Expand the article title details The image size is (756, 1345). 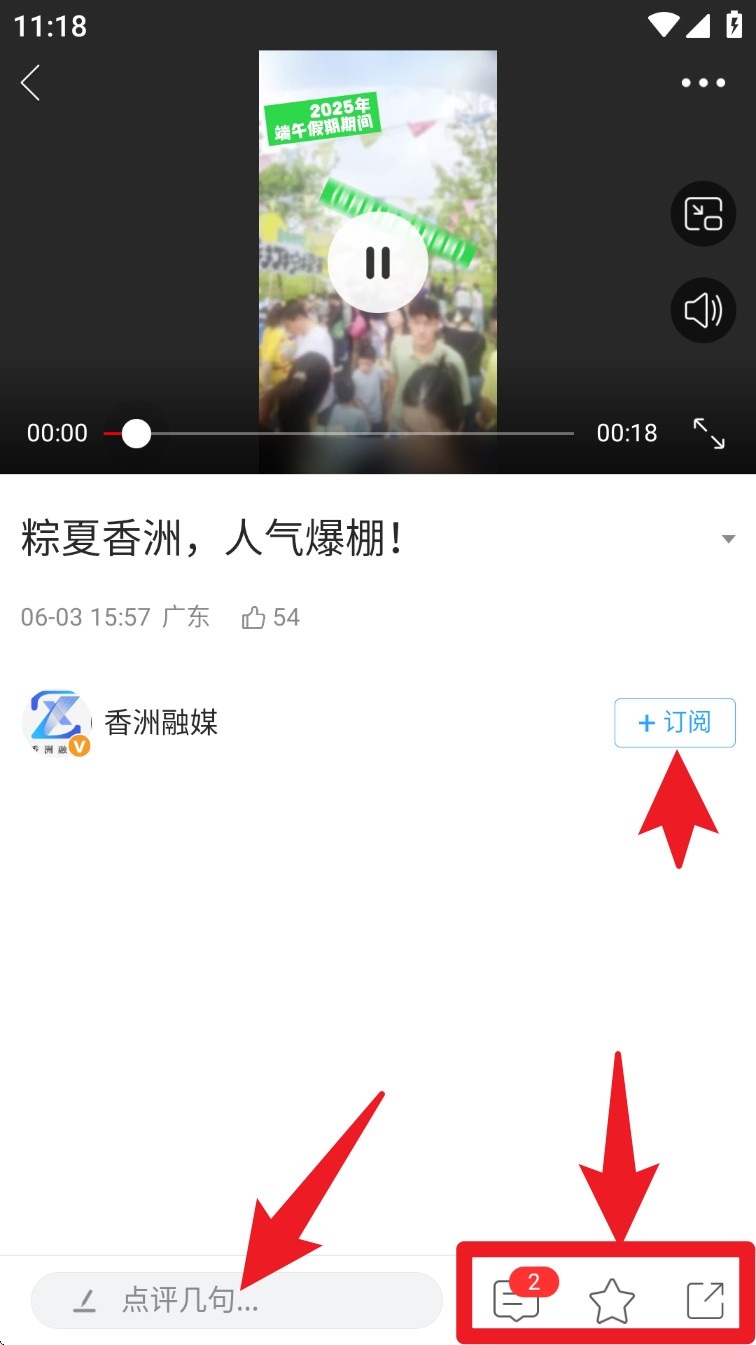pos(728,539)
